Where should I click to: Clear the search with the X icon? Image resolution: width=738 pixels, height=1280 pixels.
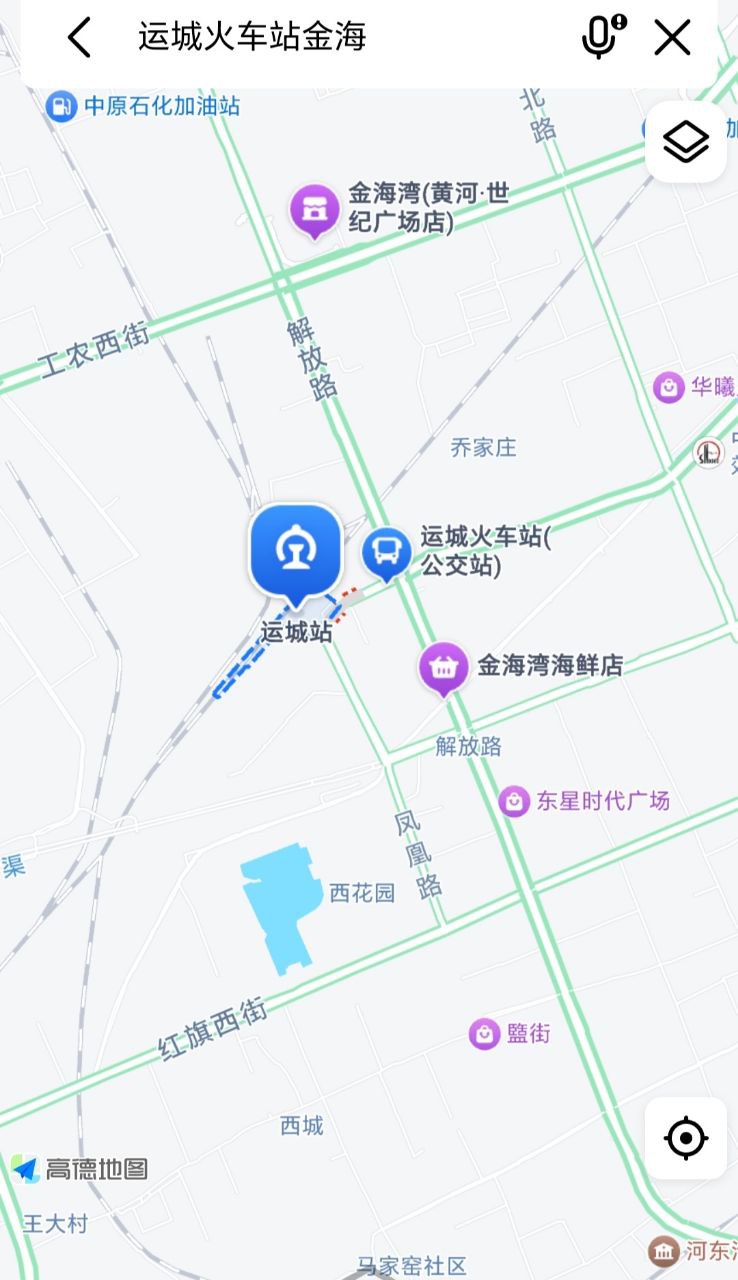point(672,38)
